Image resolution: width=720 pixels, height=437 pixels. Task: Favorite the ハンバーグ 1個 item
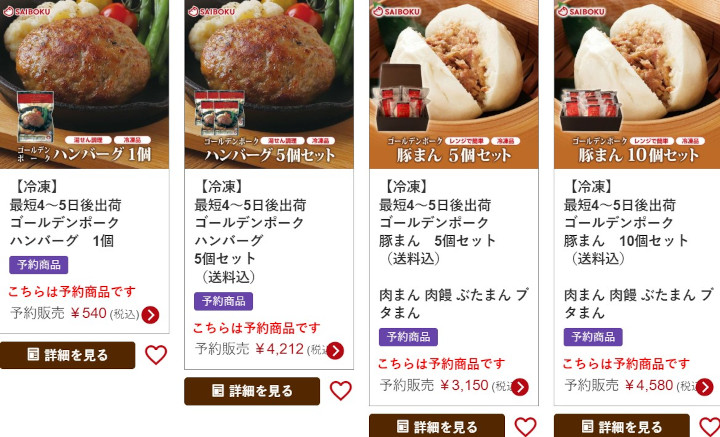point(156,355)
